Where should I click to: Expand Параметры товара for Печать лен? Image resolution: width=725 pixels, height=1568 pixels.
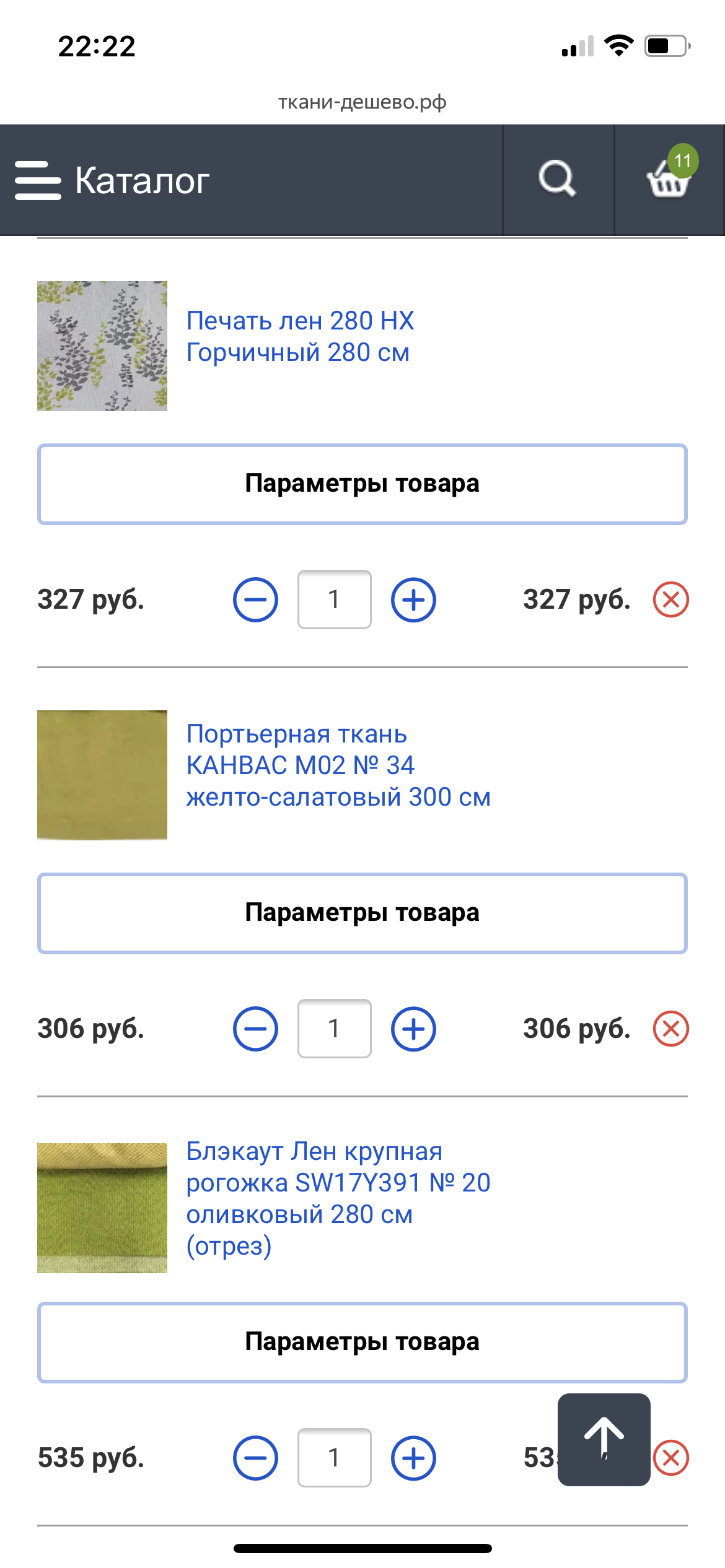[362, 484]
